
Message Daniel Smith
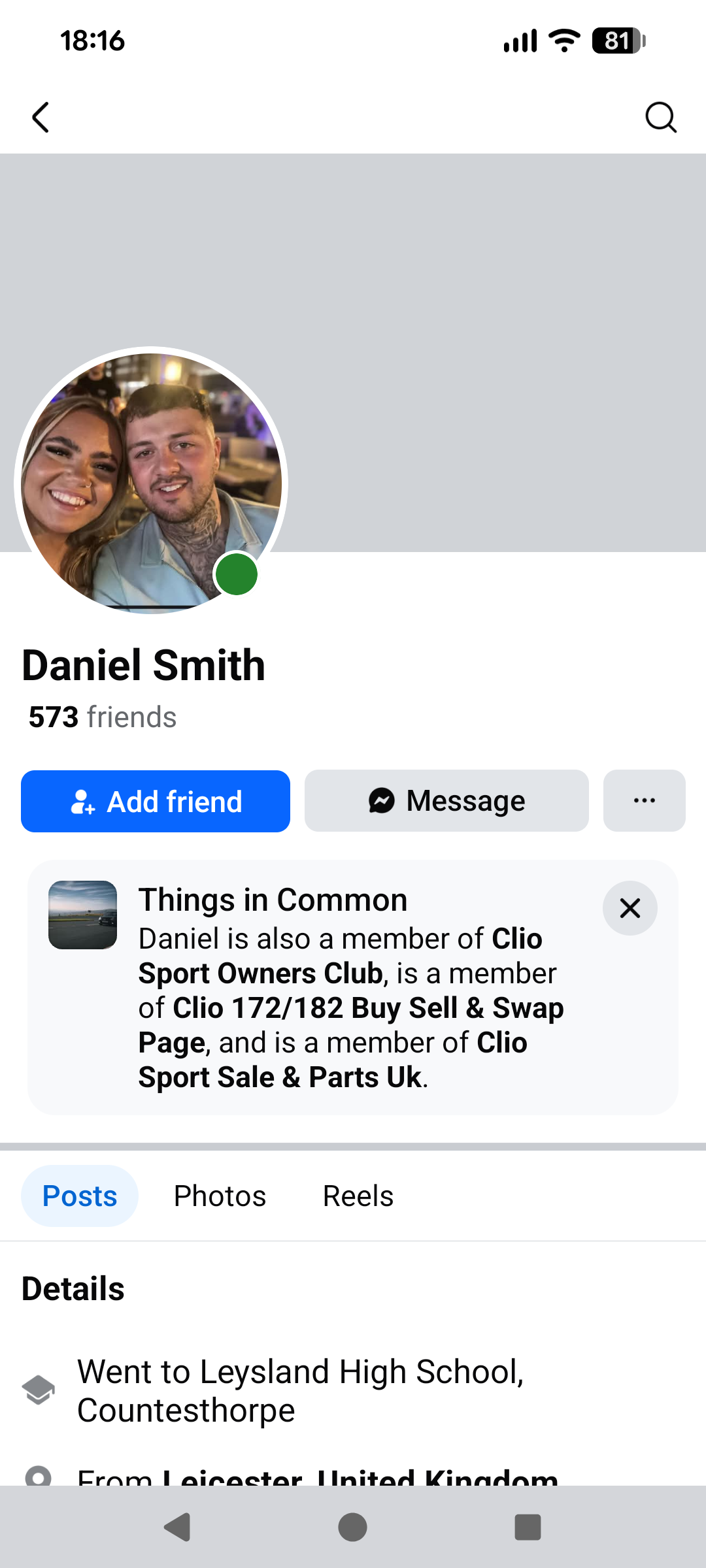pos(446,801)
